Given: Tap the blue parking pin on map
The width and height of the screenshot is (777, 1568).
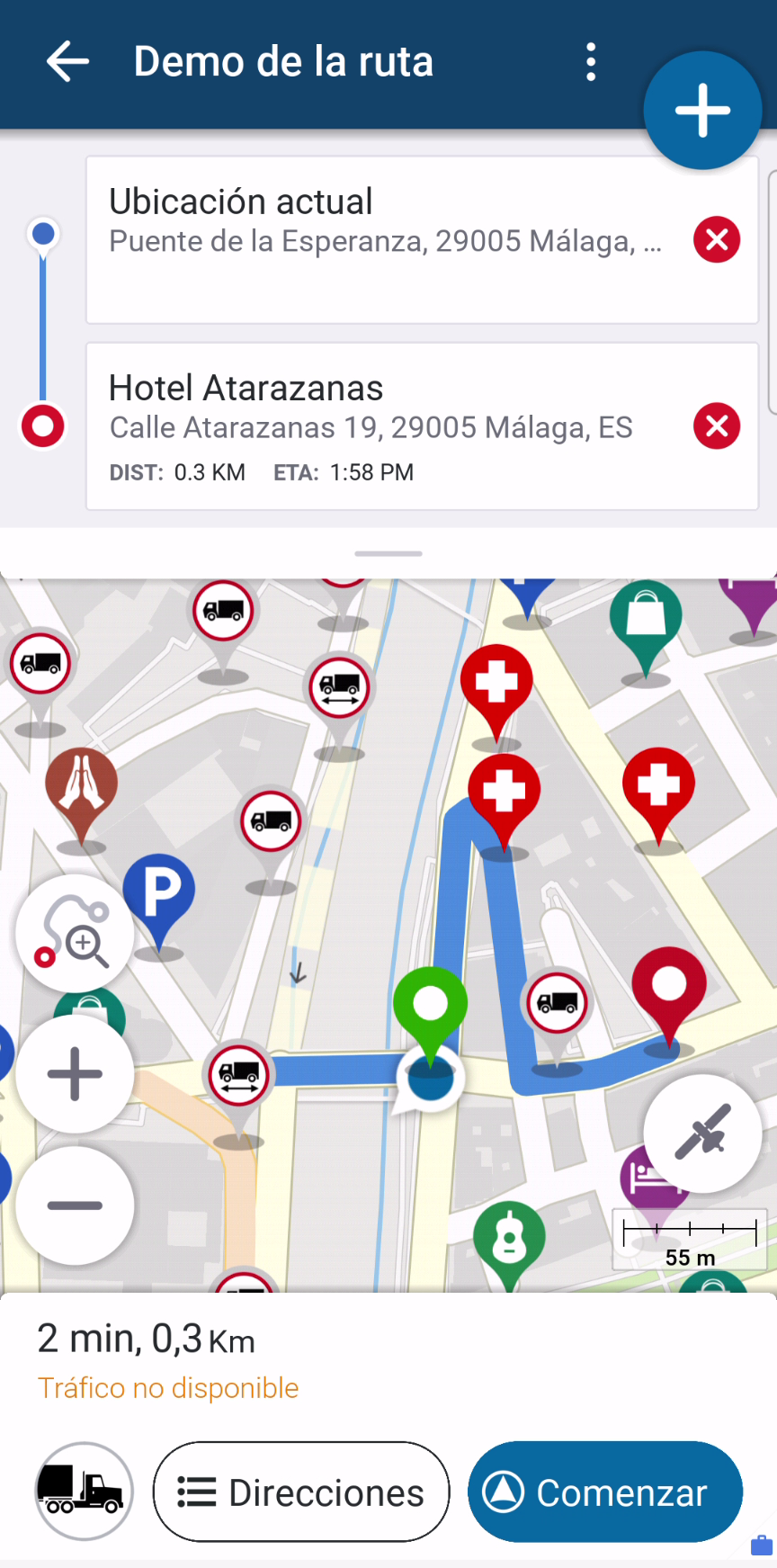Looking at the screenshot, I should click(158, 897).
